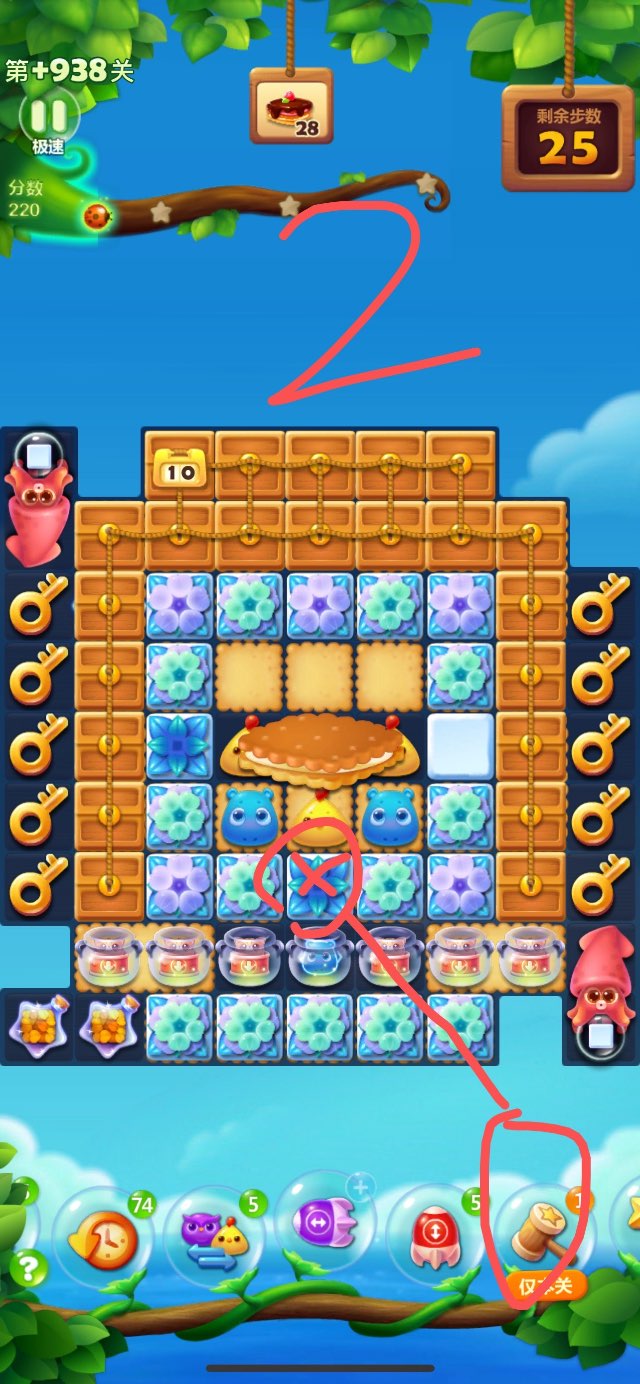Pause the game with the pause button

(x=48, y=114)
